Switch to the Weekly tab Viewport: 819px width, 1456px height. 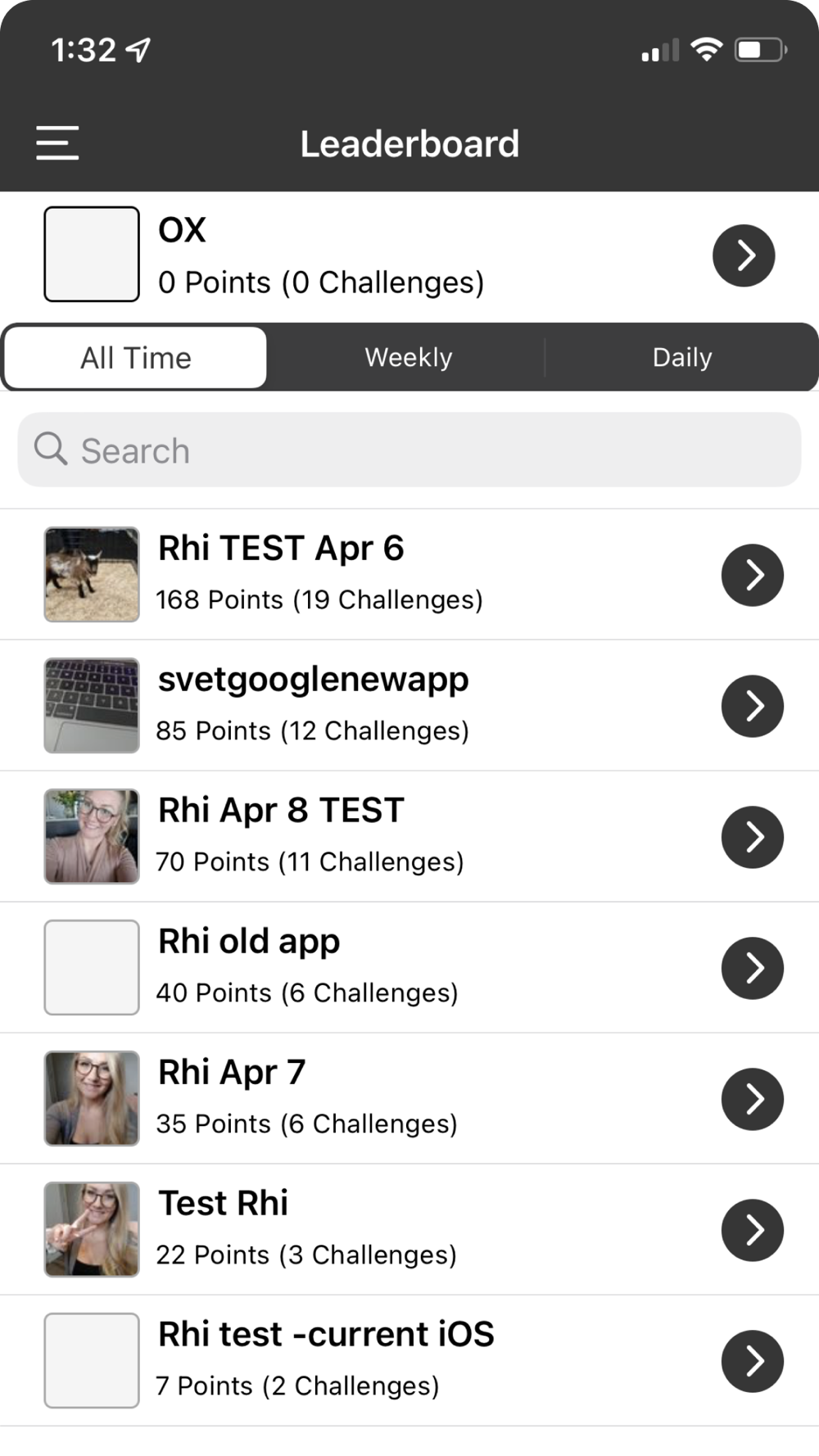408,357
